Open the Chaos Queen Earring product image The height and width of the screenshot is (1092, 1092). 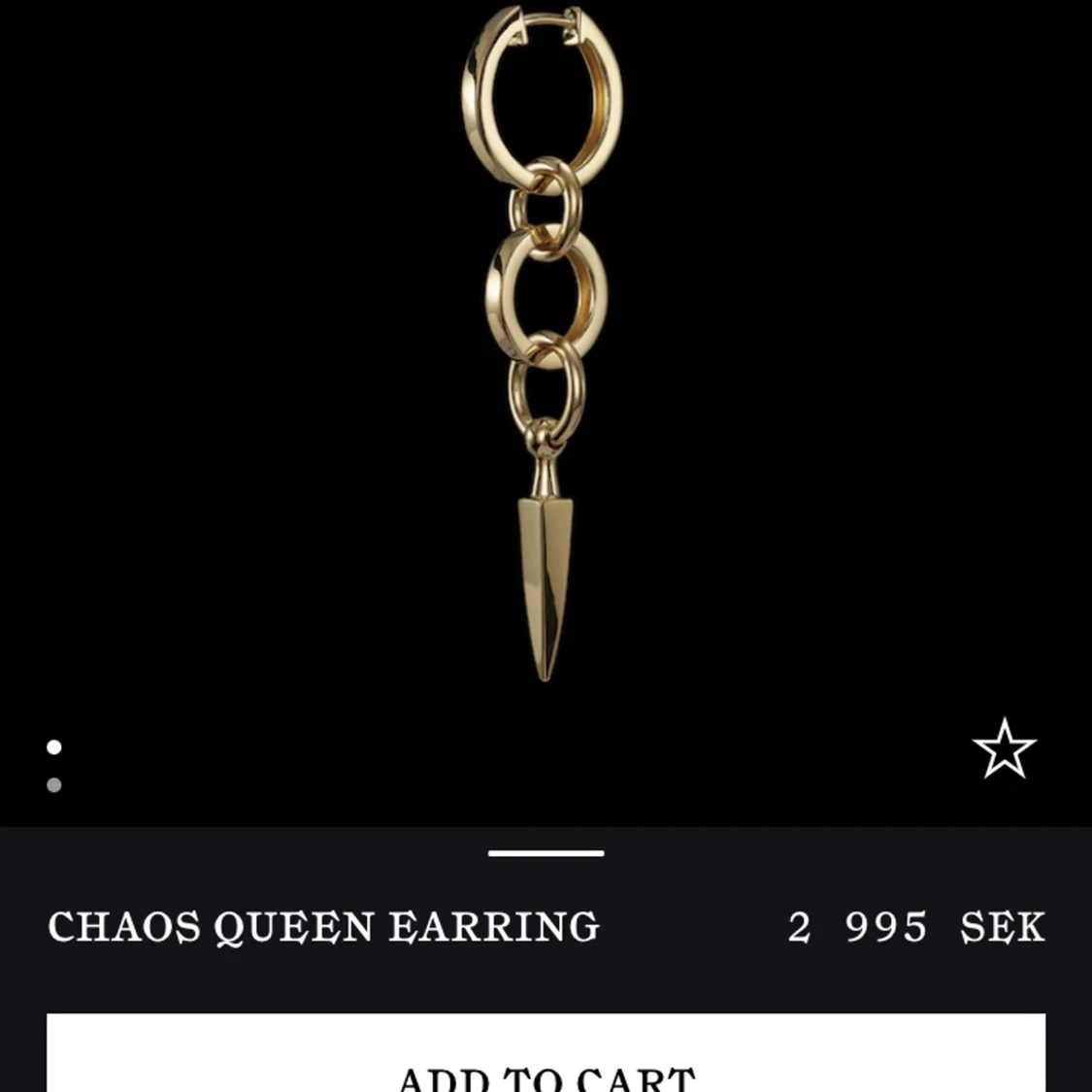click(545, 349)
